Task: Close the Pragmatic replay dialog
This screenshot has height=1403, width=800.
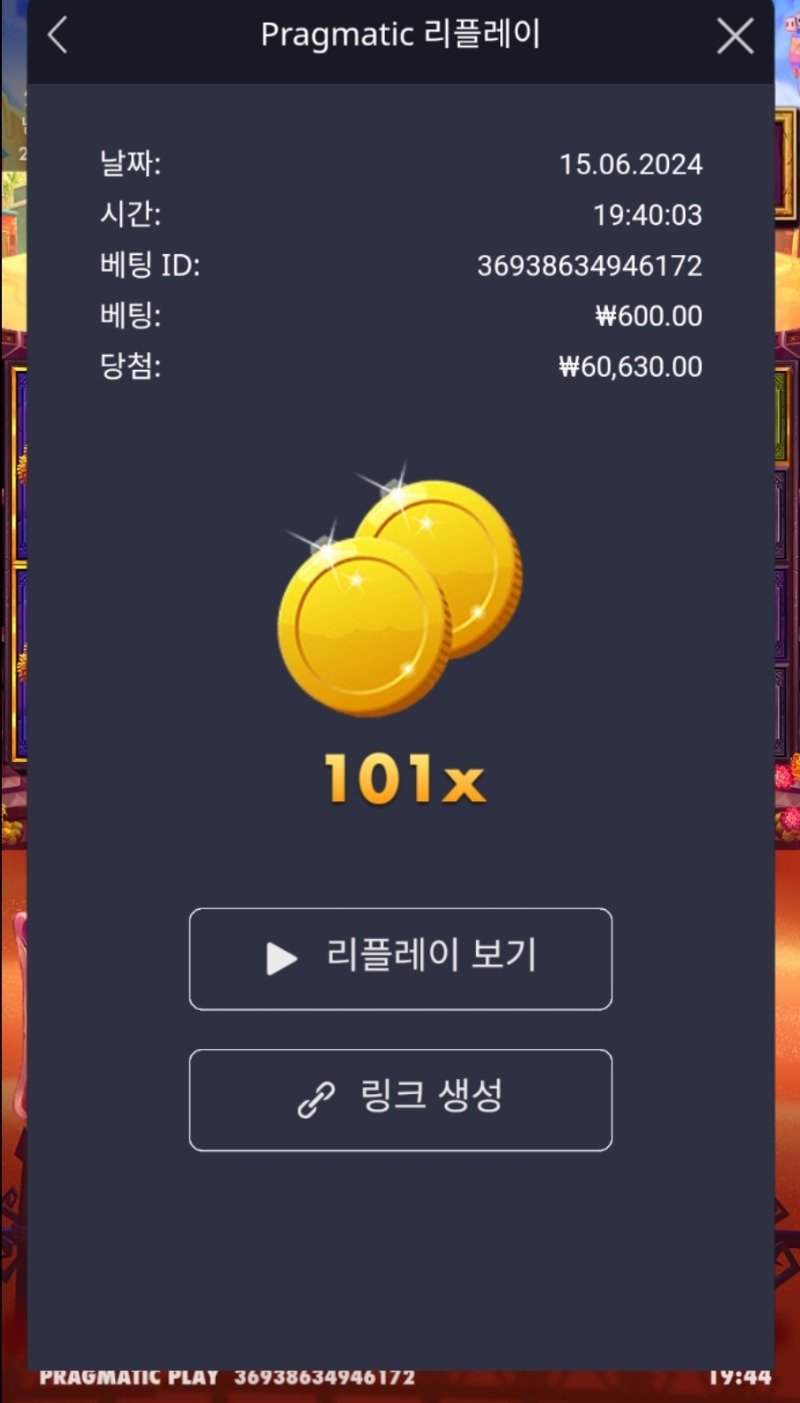Action: tap(735, 37)
